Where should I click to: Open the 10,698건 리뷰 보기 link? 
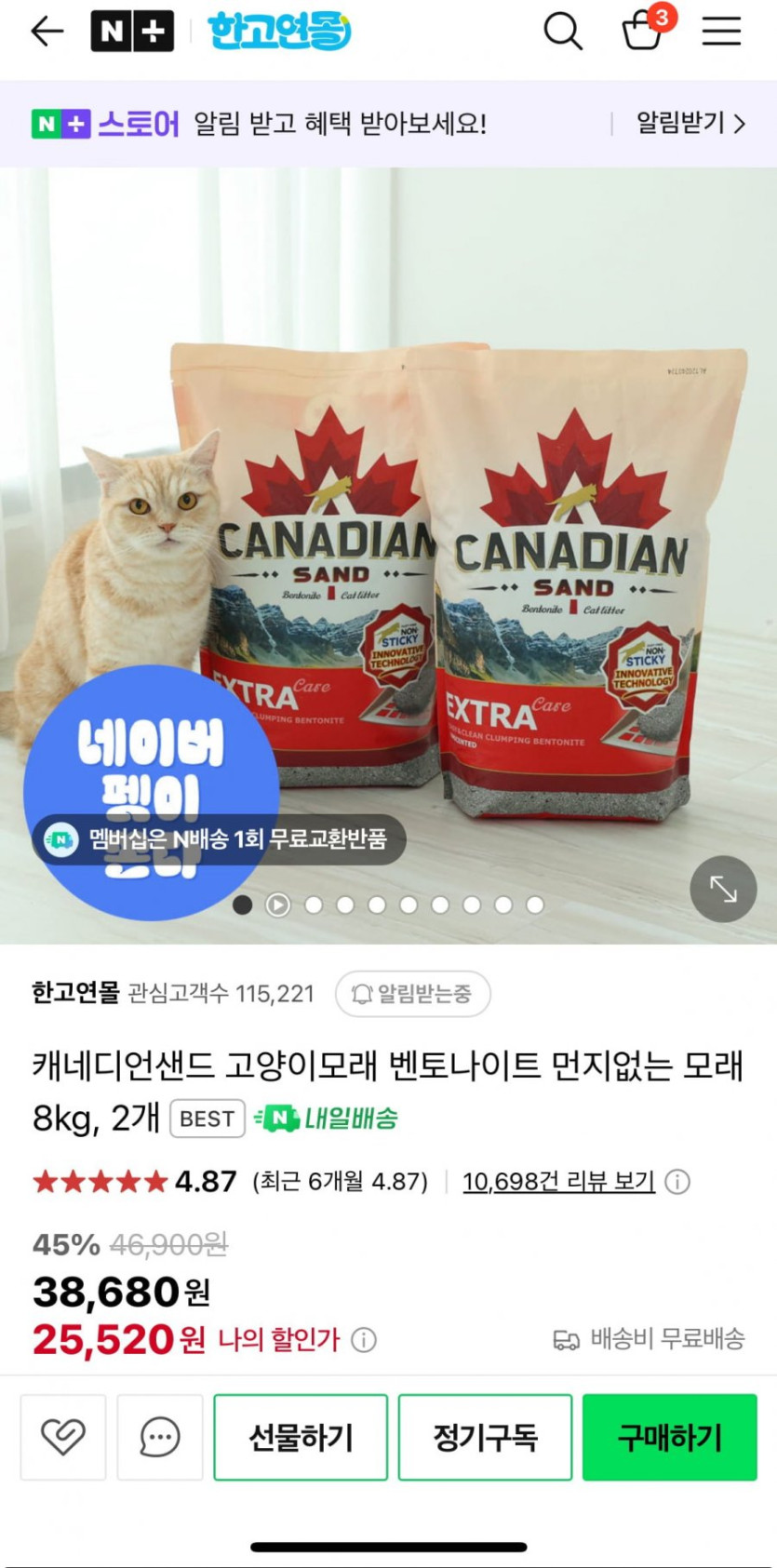[558, 1182]
